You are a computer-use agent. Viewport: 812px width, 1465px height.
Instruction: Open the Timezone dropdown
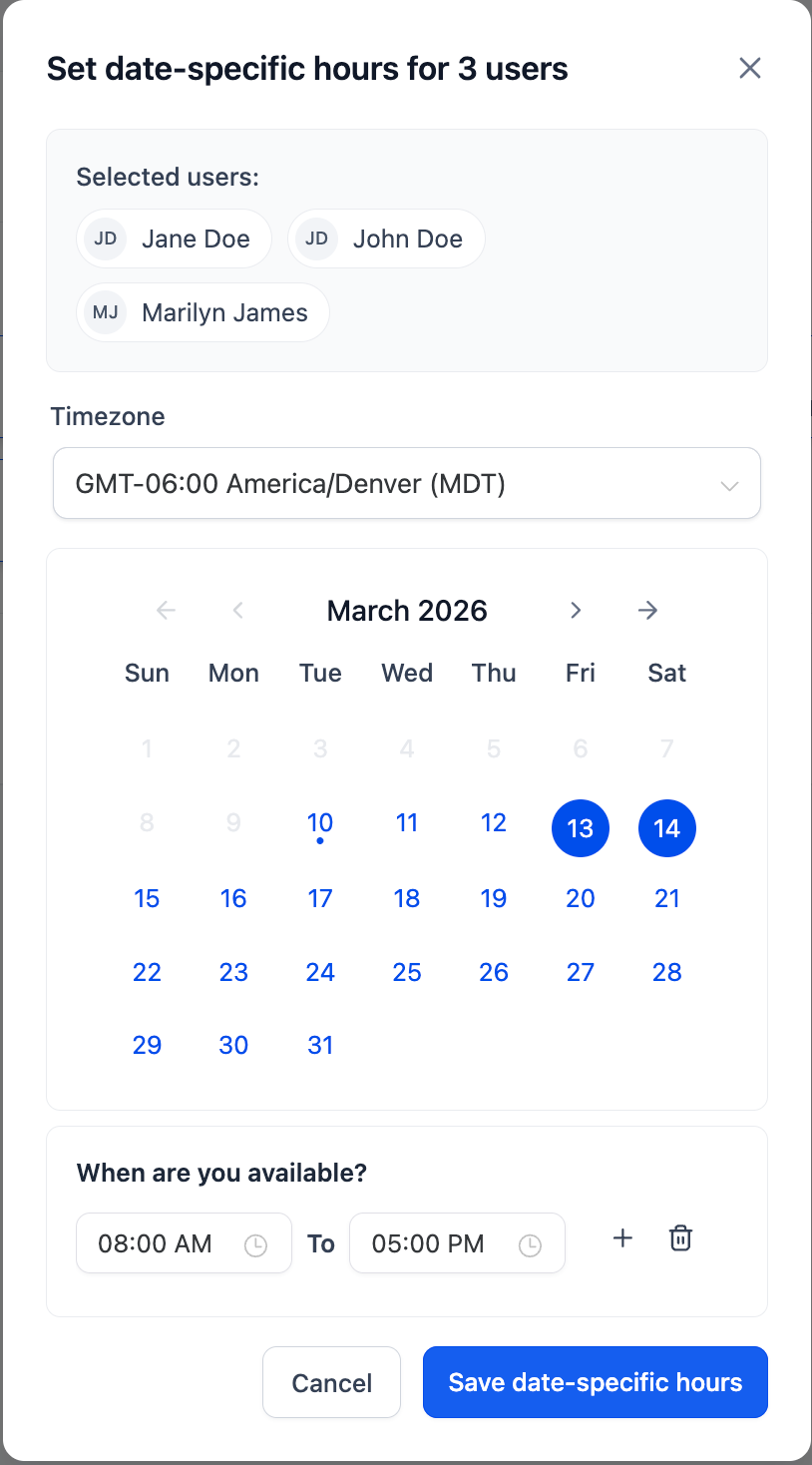pos(406,484)
